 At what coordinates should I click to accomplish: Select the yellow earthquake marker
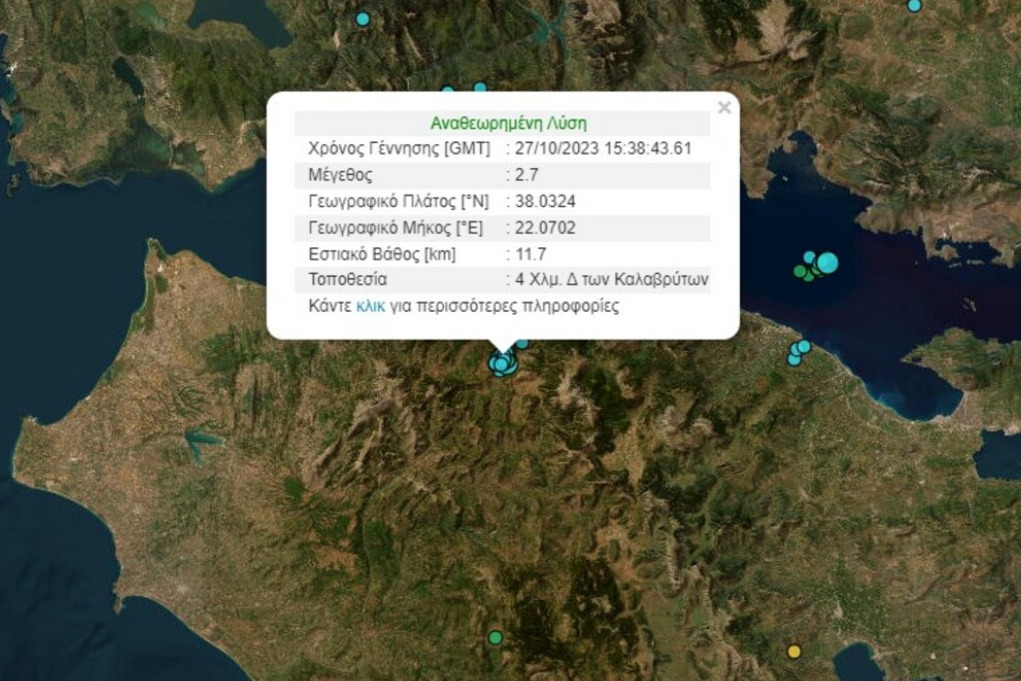click(x=794, y=651)
